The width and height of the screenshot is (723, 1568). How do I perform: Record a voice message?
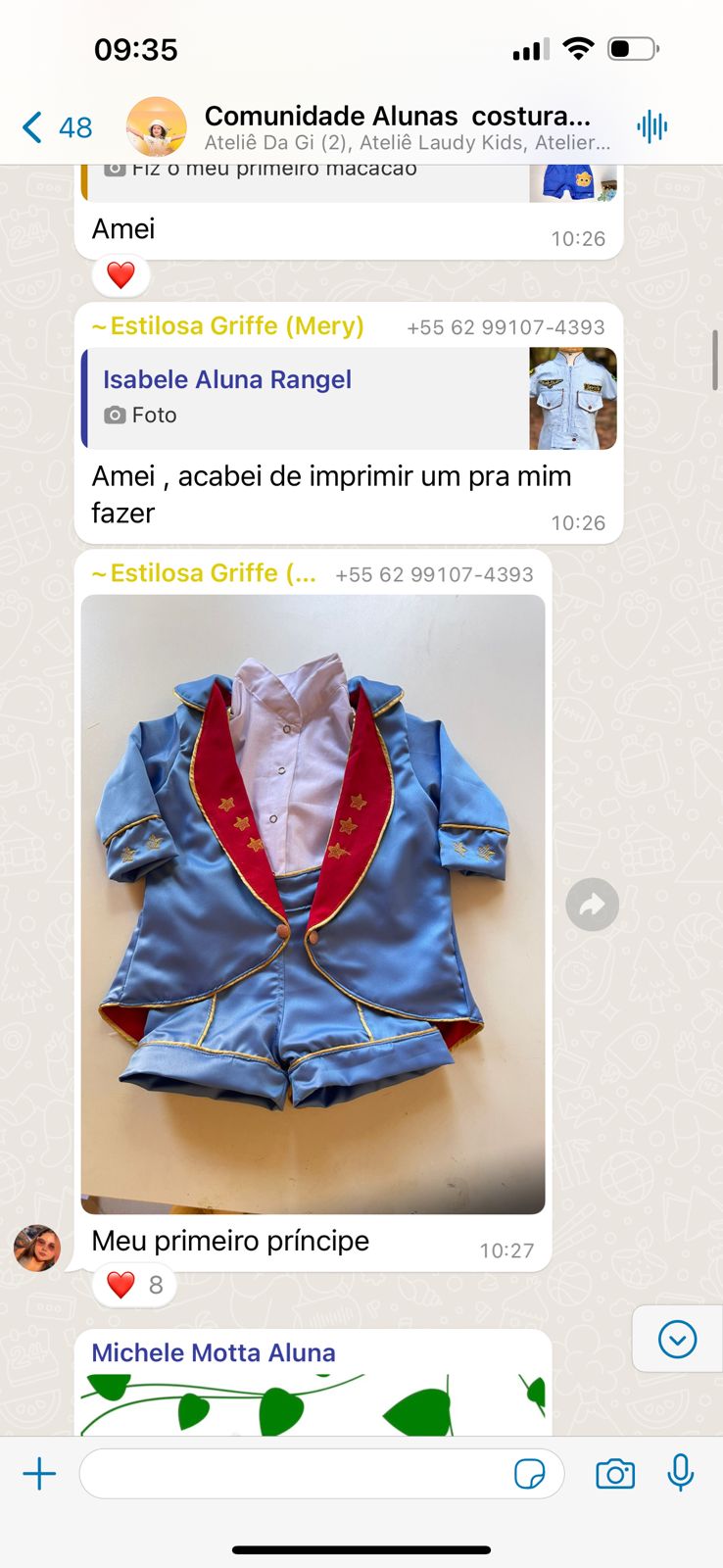pos(681,1473)
